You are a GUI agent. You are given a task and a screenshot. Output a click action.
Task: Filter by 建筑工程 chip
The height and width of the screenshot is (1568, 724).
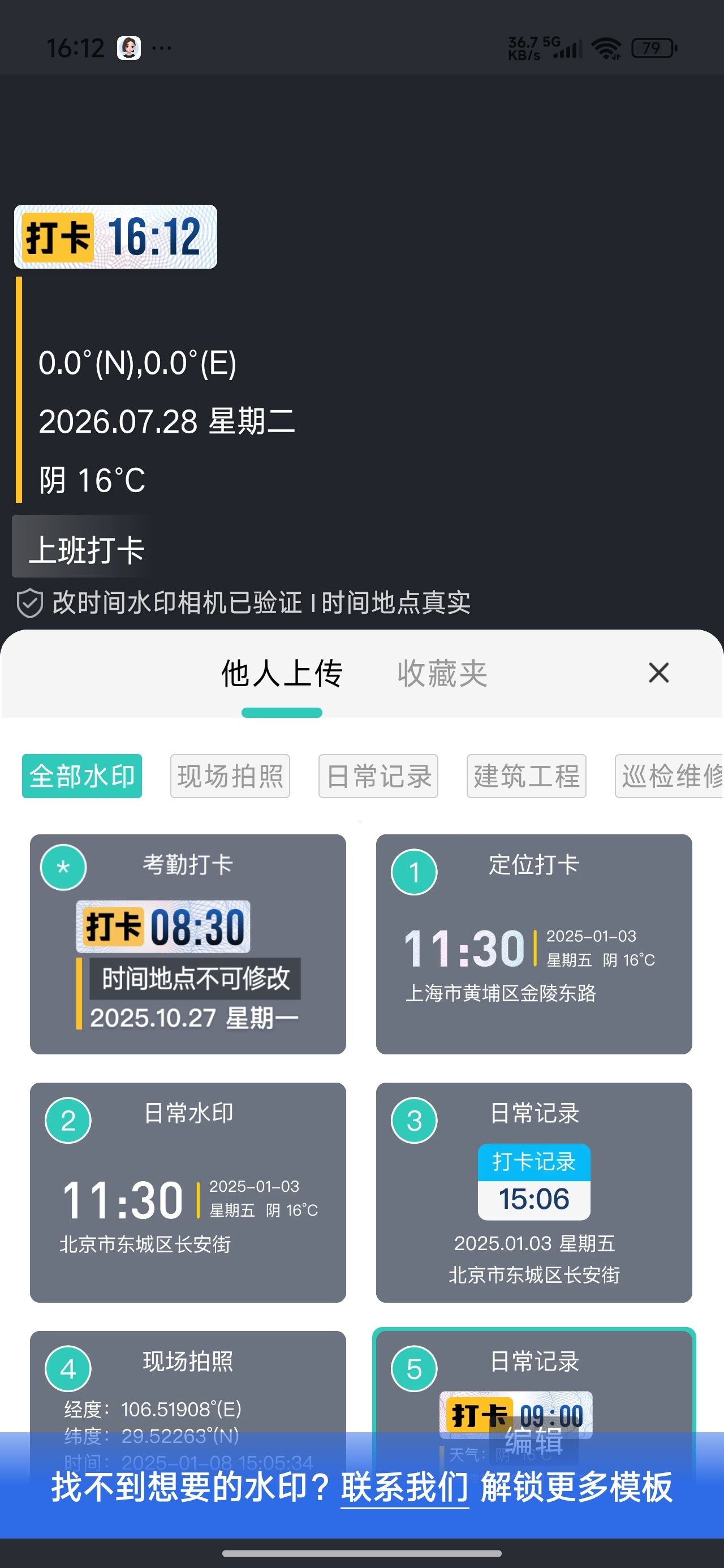pos(526,776)
